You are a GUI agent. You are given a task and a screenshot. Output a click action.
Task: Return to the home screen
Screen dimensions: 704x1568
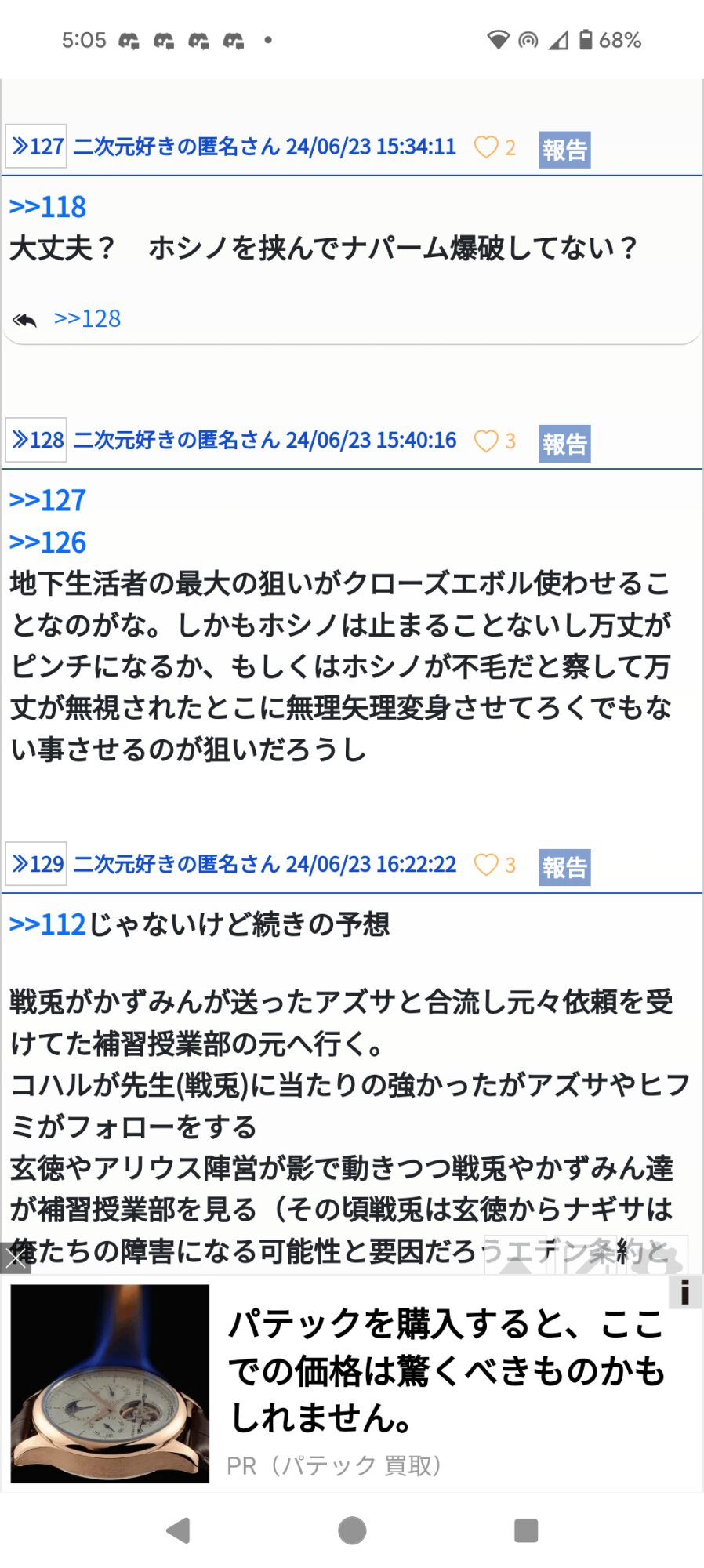[352, 1530]
